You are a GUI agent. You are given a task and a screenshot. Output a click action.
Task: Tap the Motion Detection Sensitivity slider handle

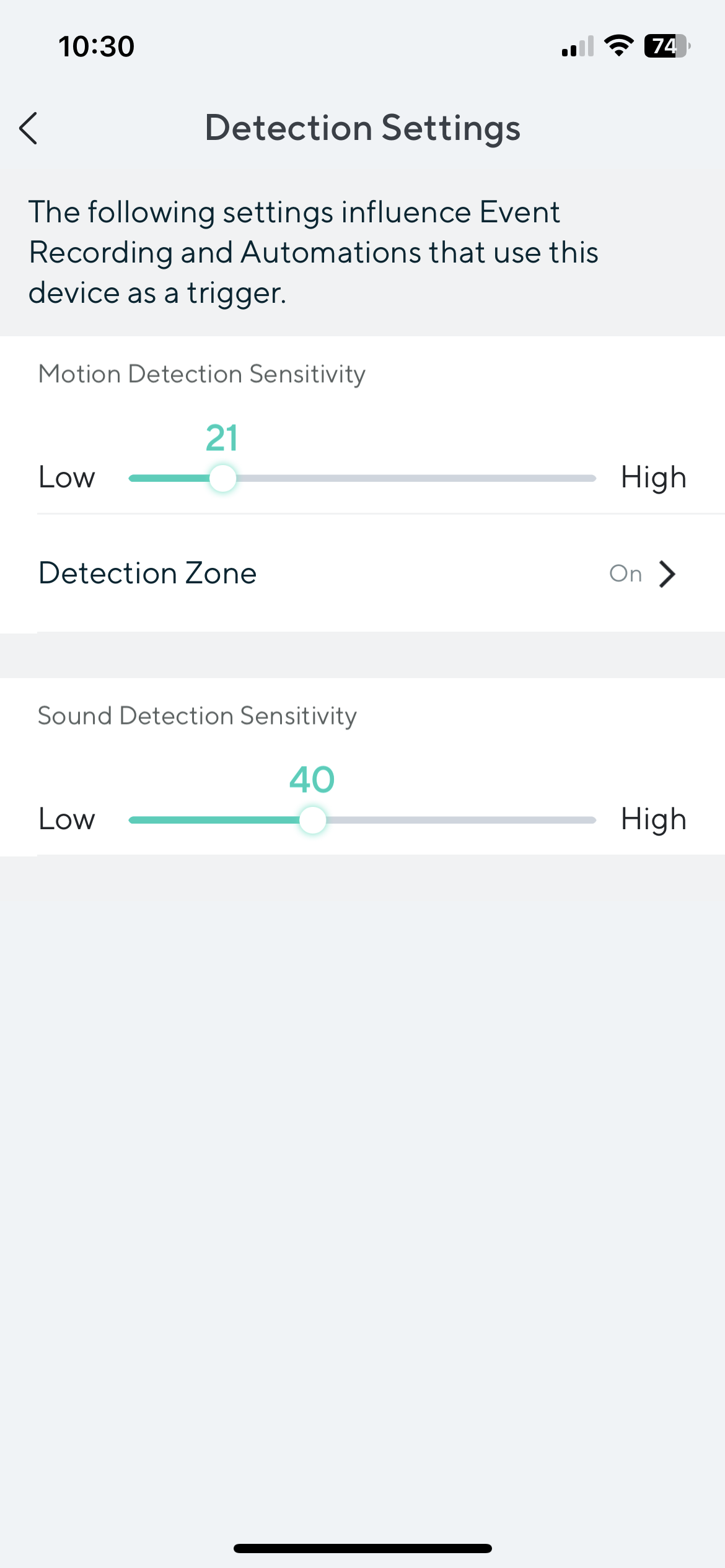222,478
